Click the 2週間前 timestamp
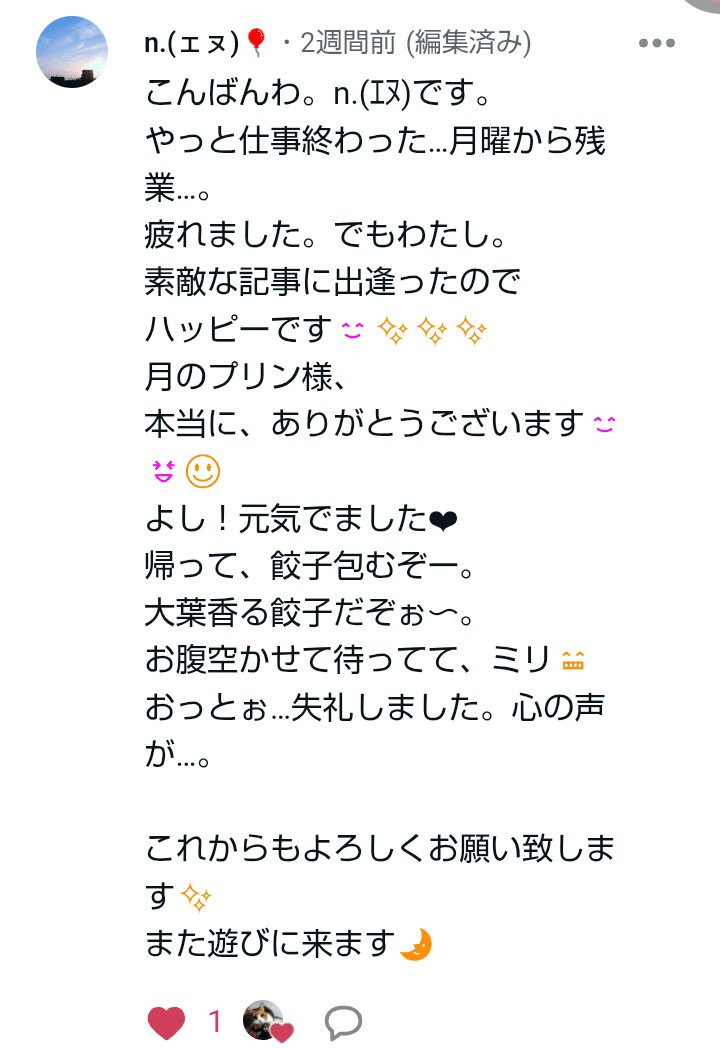Viewport: 720px width, 1048px height. [350, 42]
